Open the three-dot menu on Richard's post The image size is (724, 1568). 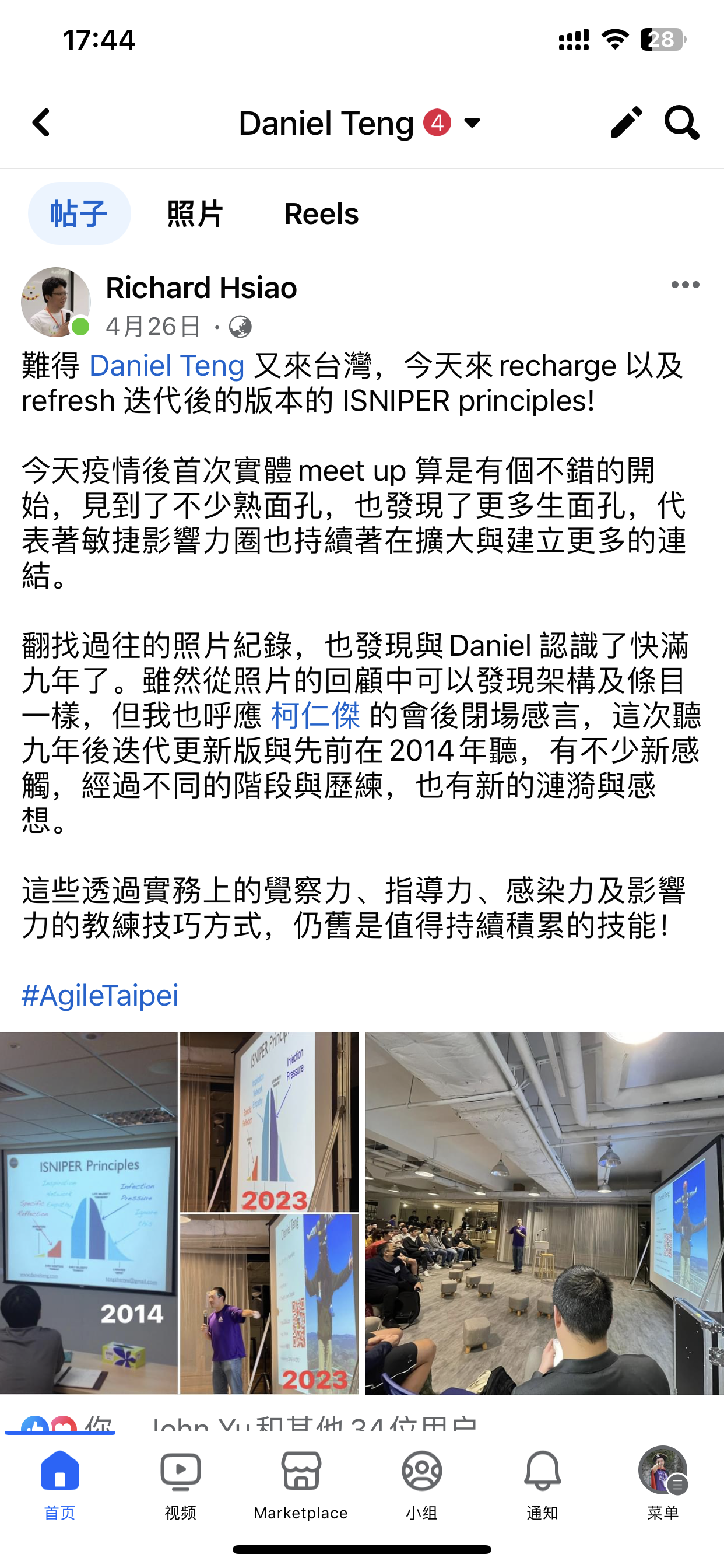pos(685,285)
